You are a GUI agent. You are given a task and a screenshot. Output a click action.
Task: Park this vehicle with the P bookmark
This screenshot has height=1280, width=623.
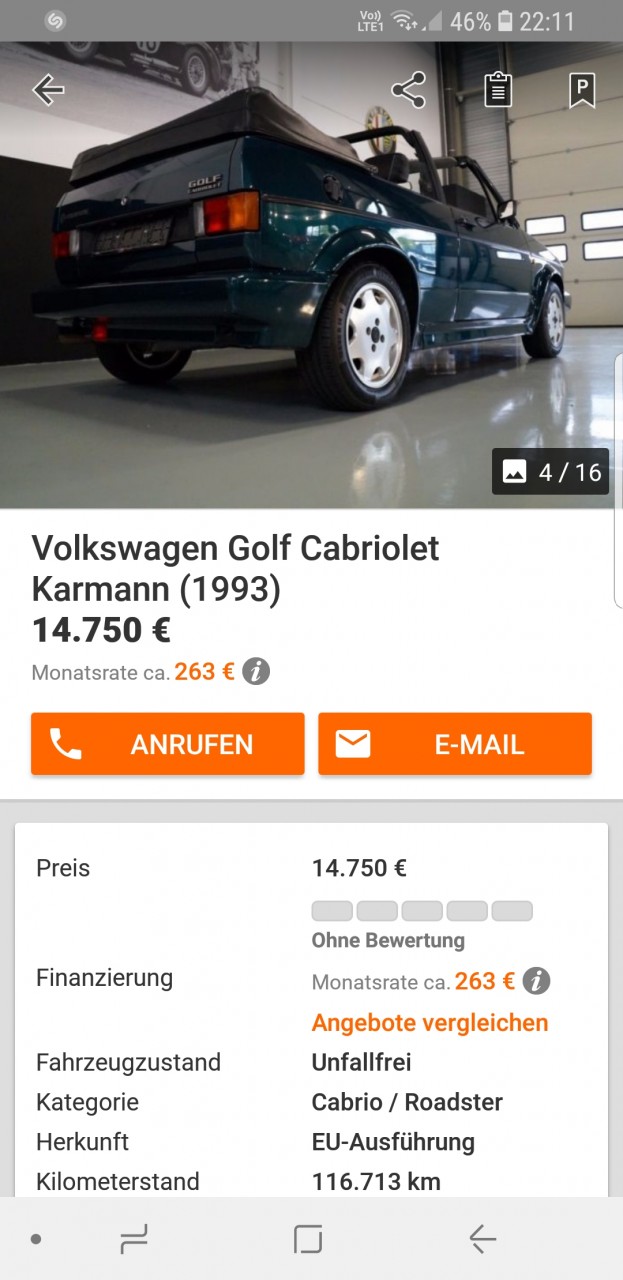click(581, 90)
